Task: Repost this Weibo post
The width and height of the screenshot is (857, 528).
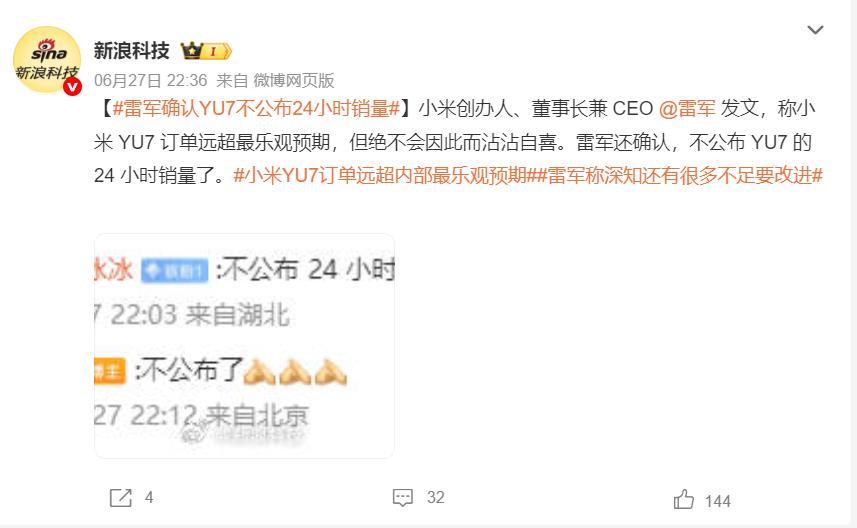Action: point(131,498)
